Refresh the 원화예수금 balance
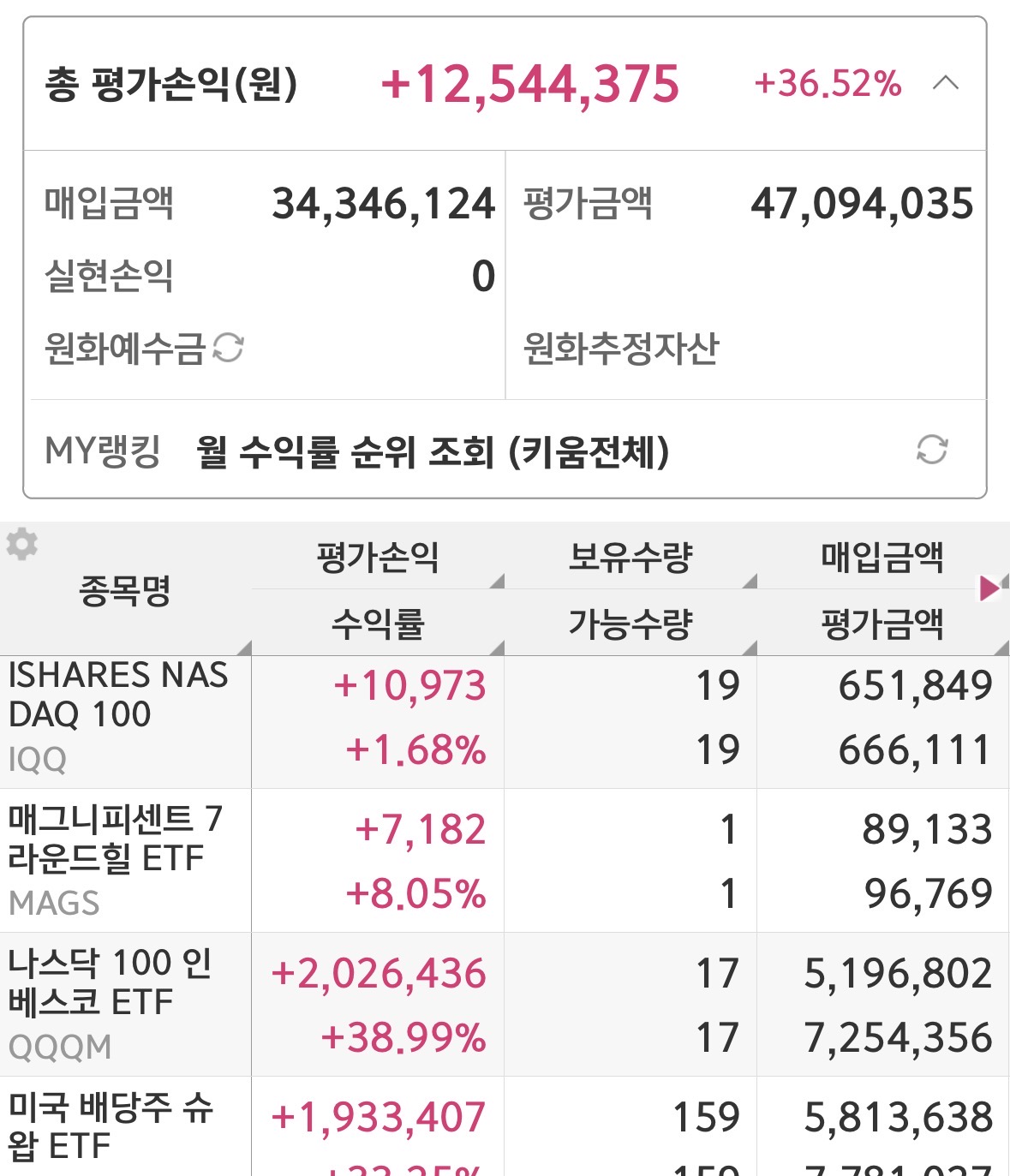 tap(228, 348)
